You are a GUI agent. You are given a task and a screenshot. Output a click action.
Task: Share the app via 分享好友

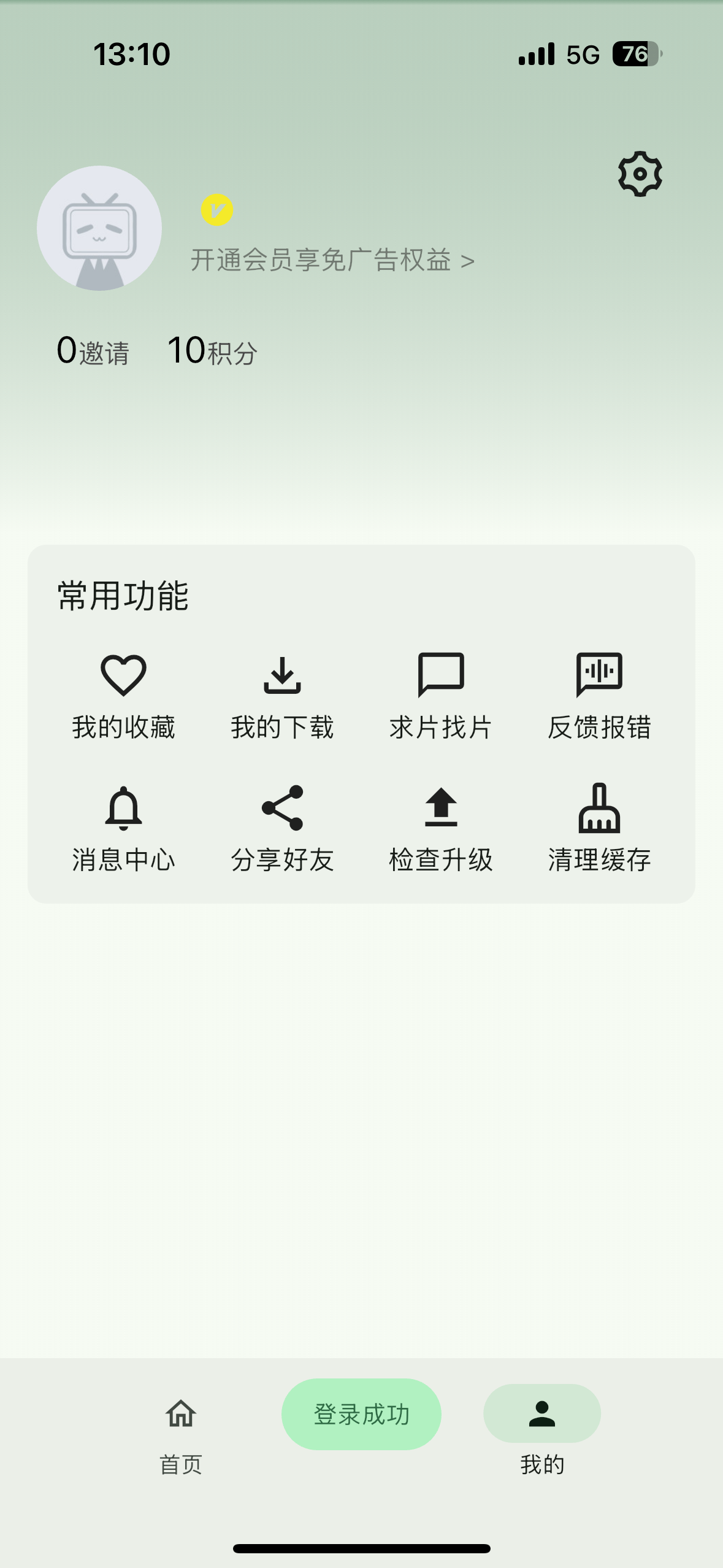pos(282,828)
